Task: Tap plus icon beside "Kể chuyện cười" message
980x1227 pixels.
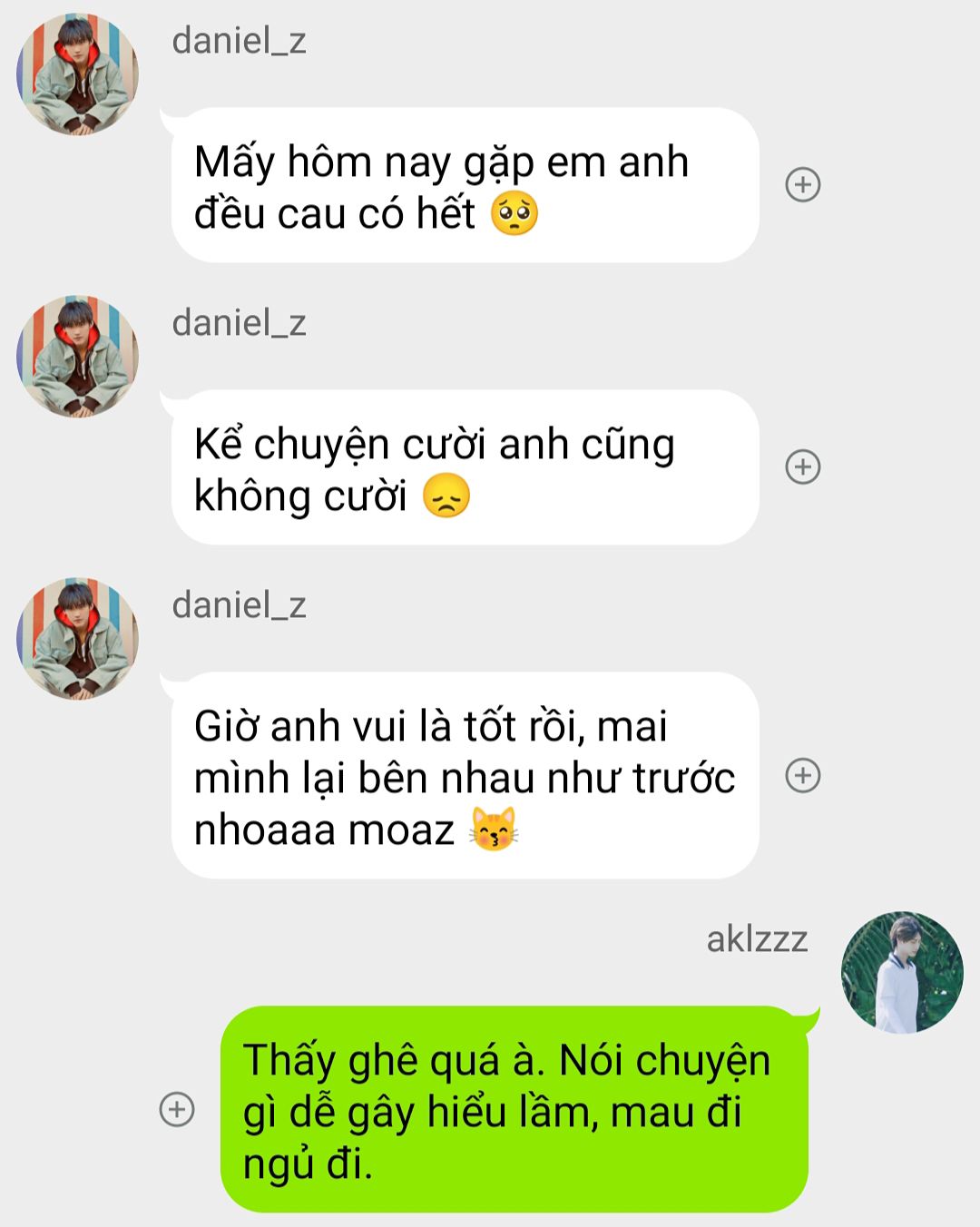Action: click(x=802, y=467)
